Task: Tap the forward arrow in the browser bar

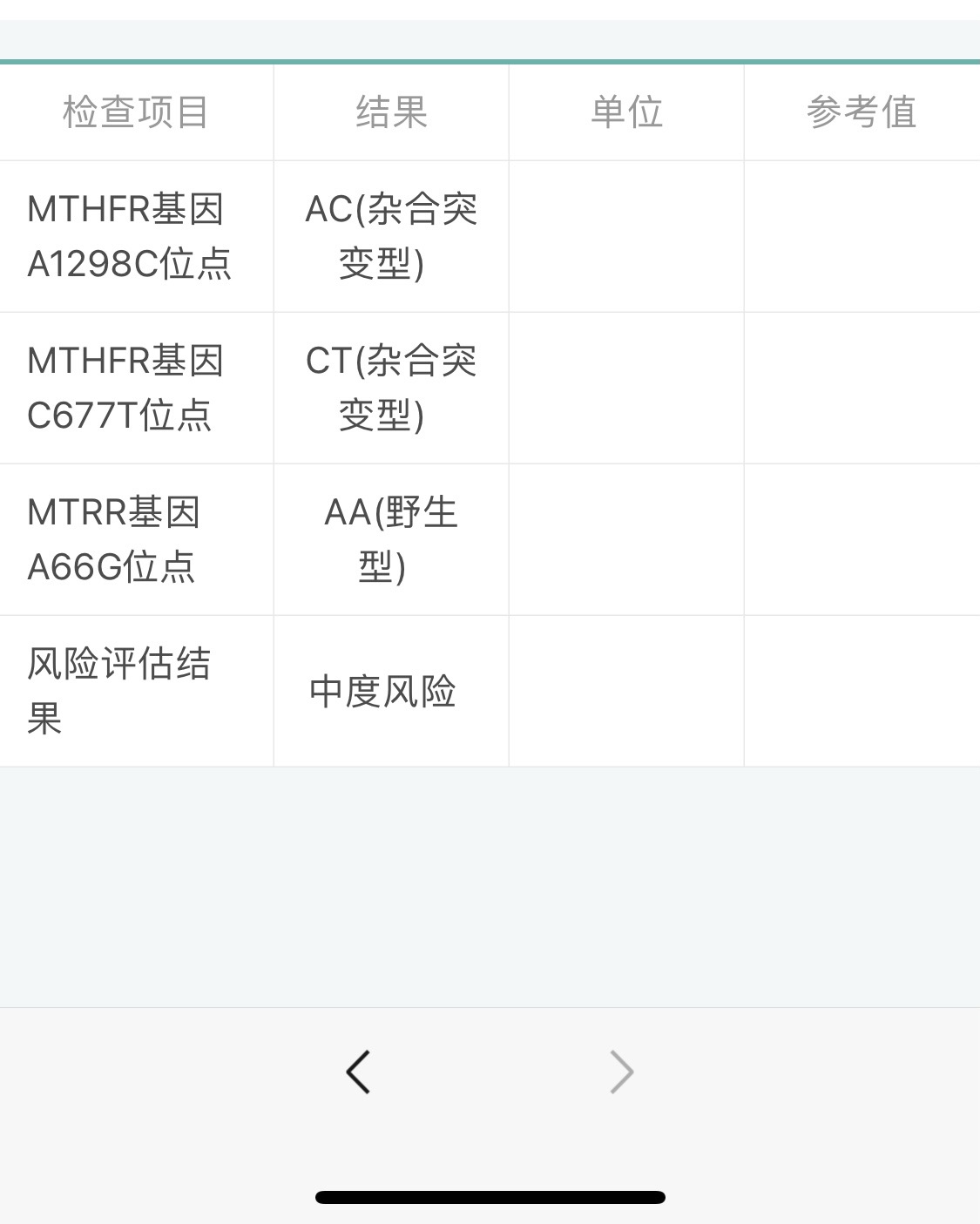Action: (621, 1072)
